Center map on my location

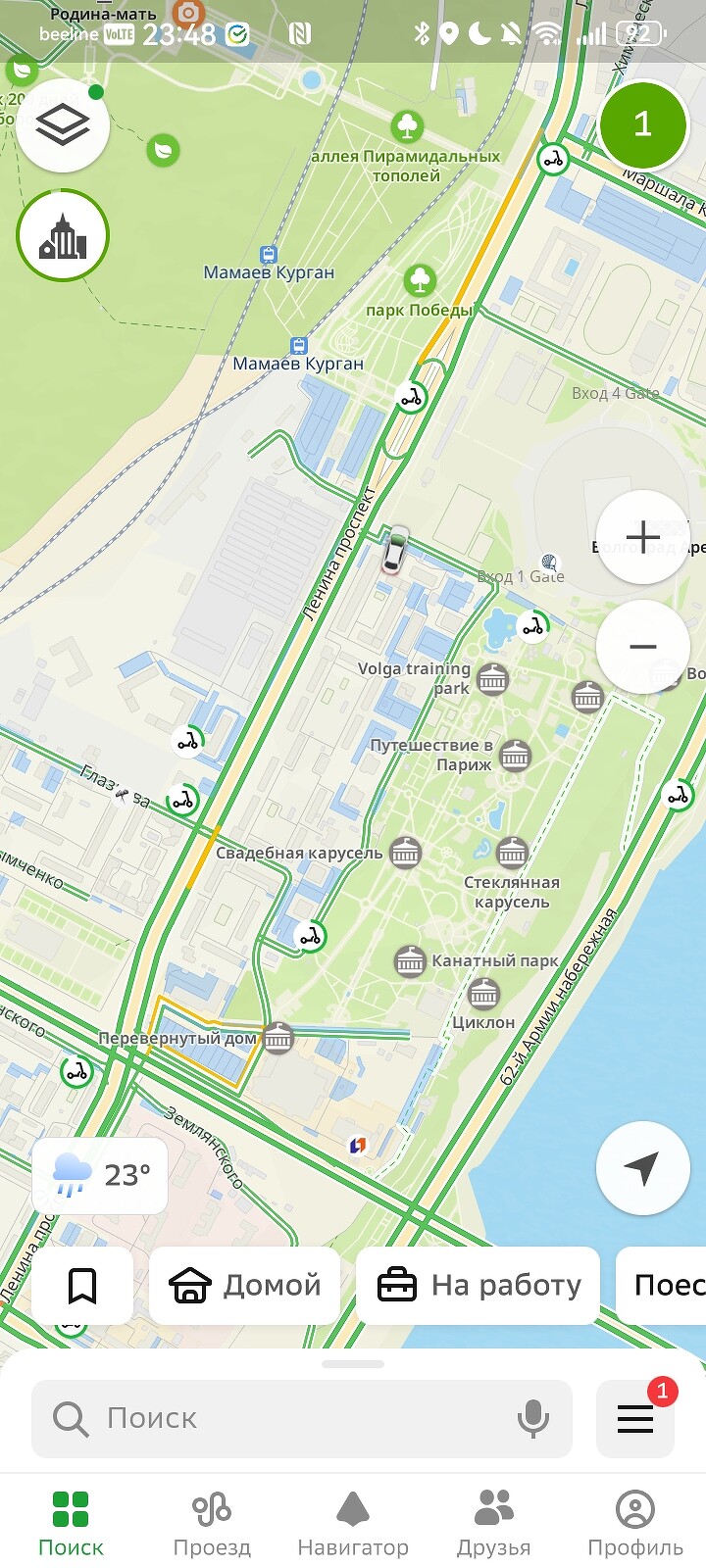[642, 1168]
